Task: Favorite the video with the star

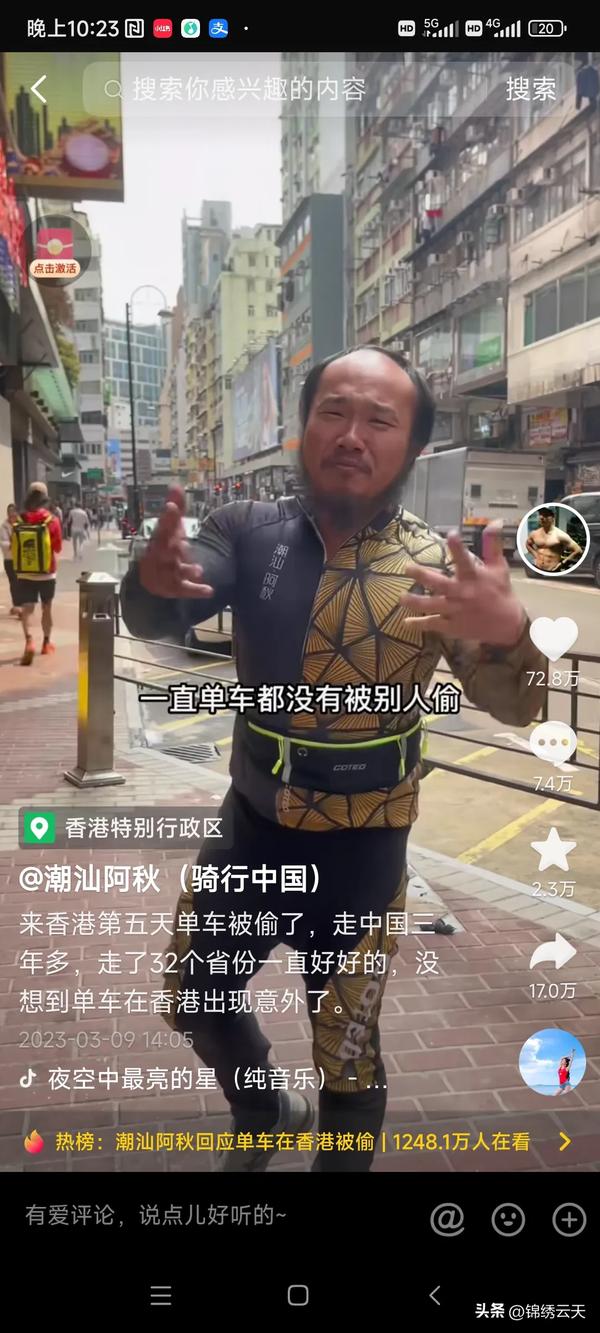Action: click(x=552, y=850)
